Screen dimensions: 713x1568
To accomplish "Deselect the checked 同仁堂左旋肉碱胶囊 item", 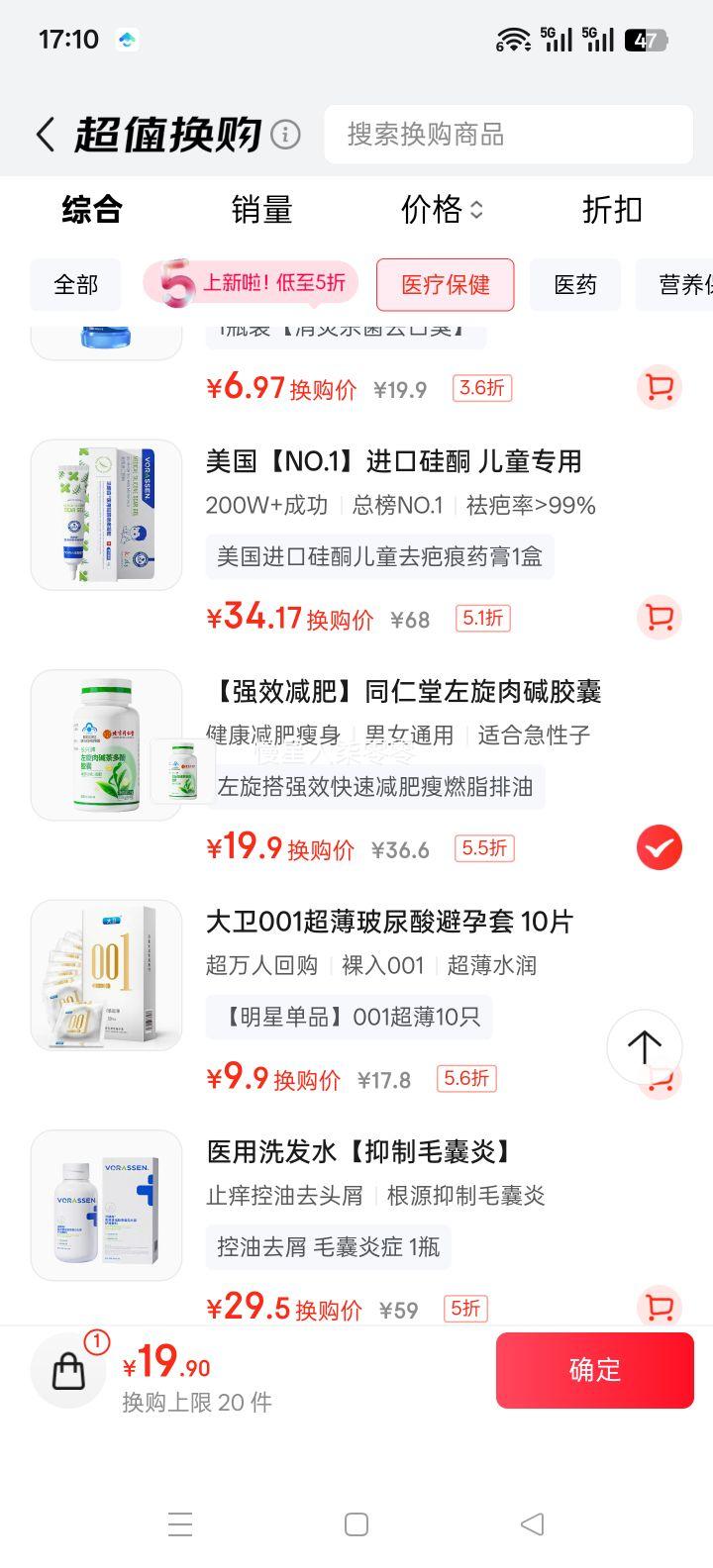I will tap(659, 847).
